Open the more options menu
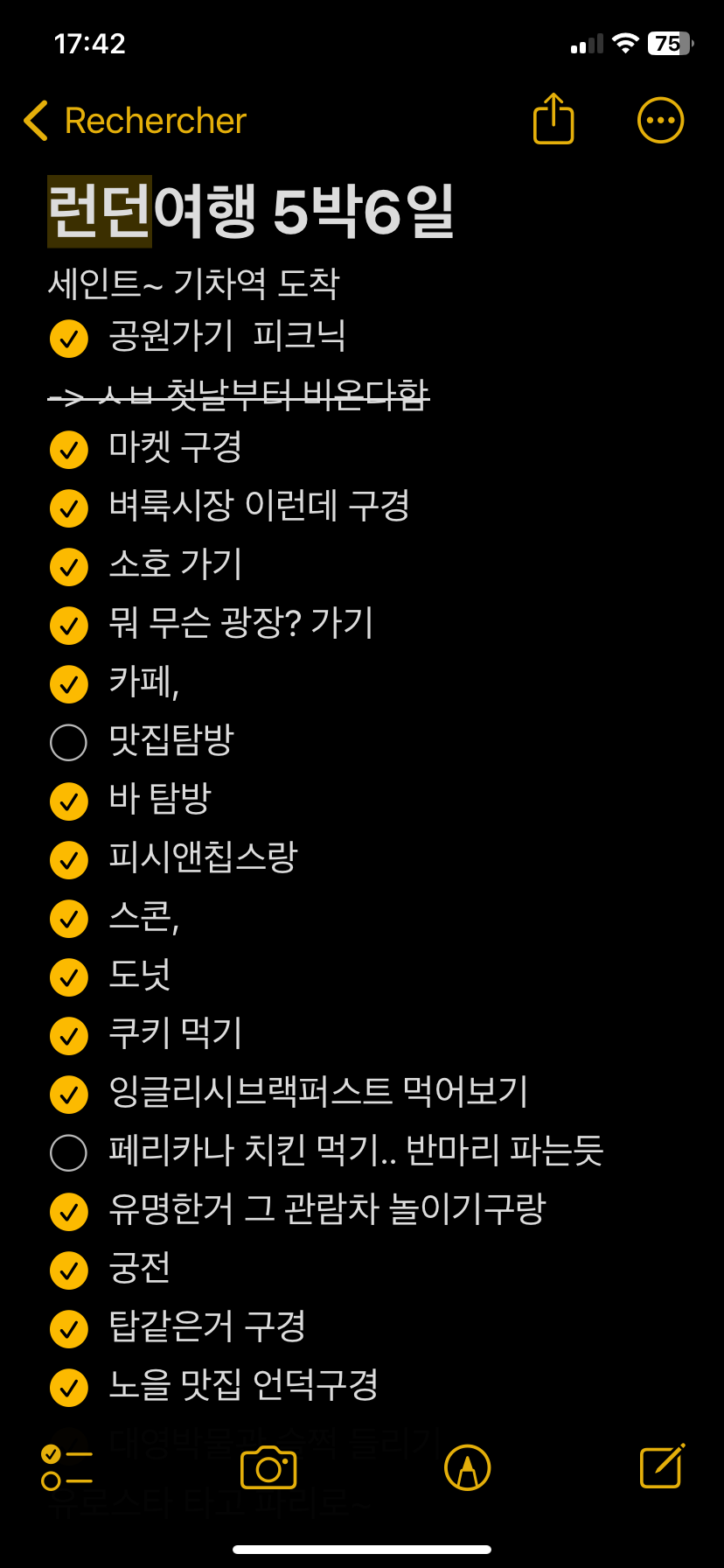 point(660,120)
